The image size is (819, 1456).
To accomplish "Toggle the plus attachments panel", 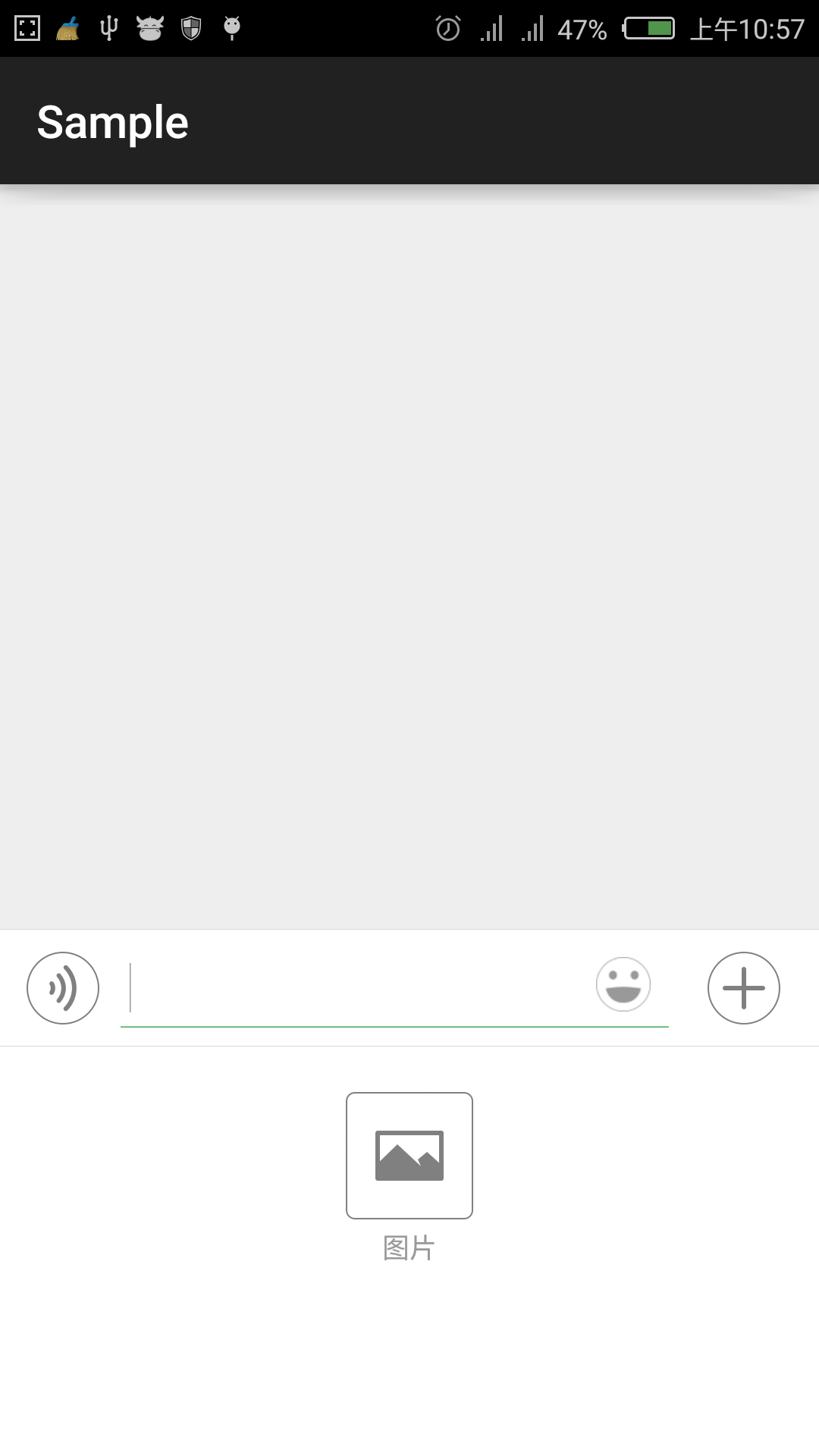I will click(743, 988).
